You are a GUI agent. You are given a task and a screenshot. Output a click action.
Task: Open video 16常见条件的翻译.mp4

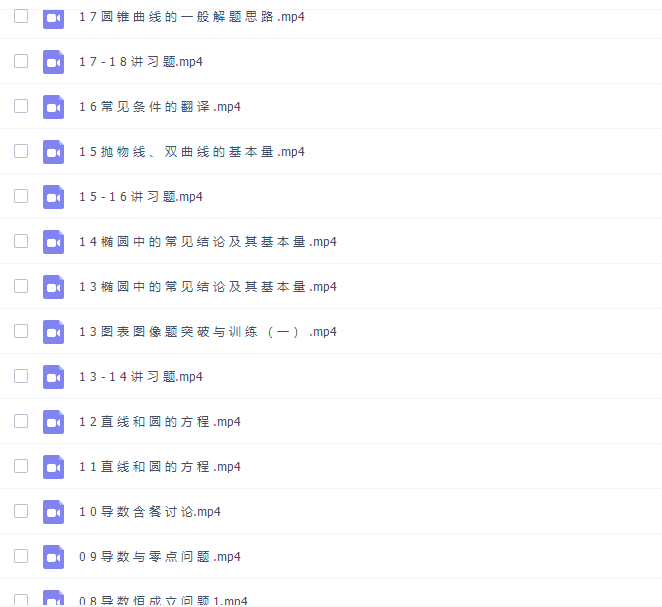point(159,107)
